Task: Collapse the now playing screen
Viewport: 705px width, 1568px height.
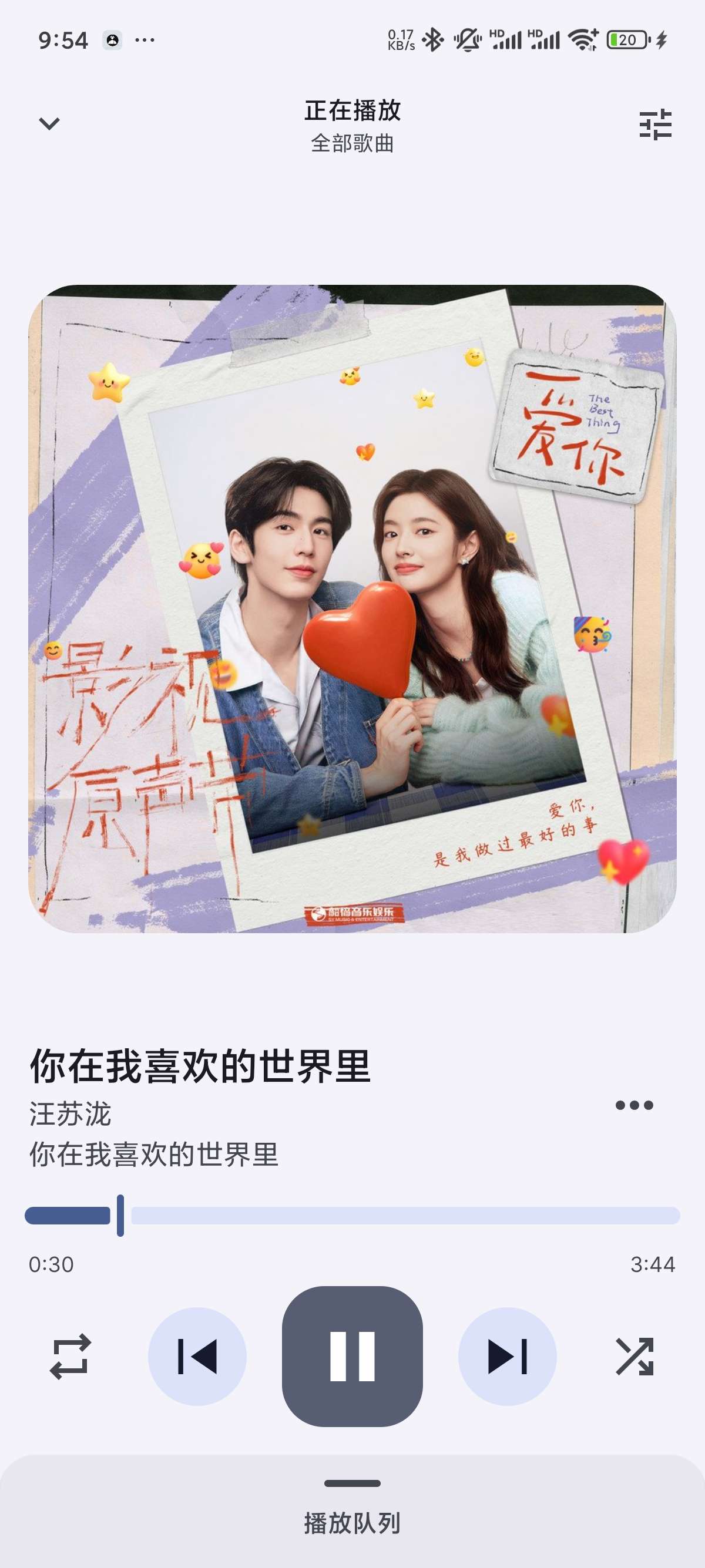Action: 49,123
